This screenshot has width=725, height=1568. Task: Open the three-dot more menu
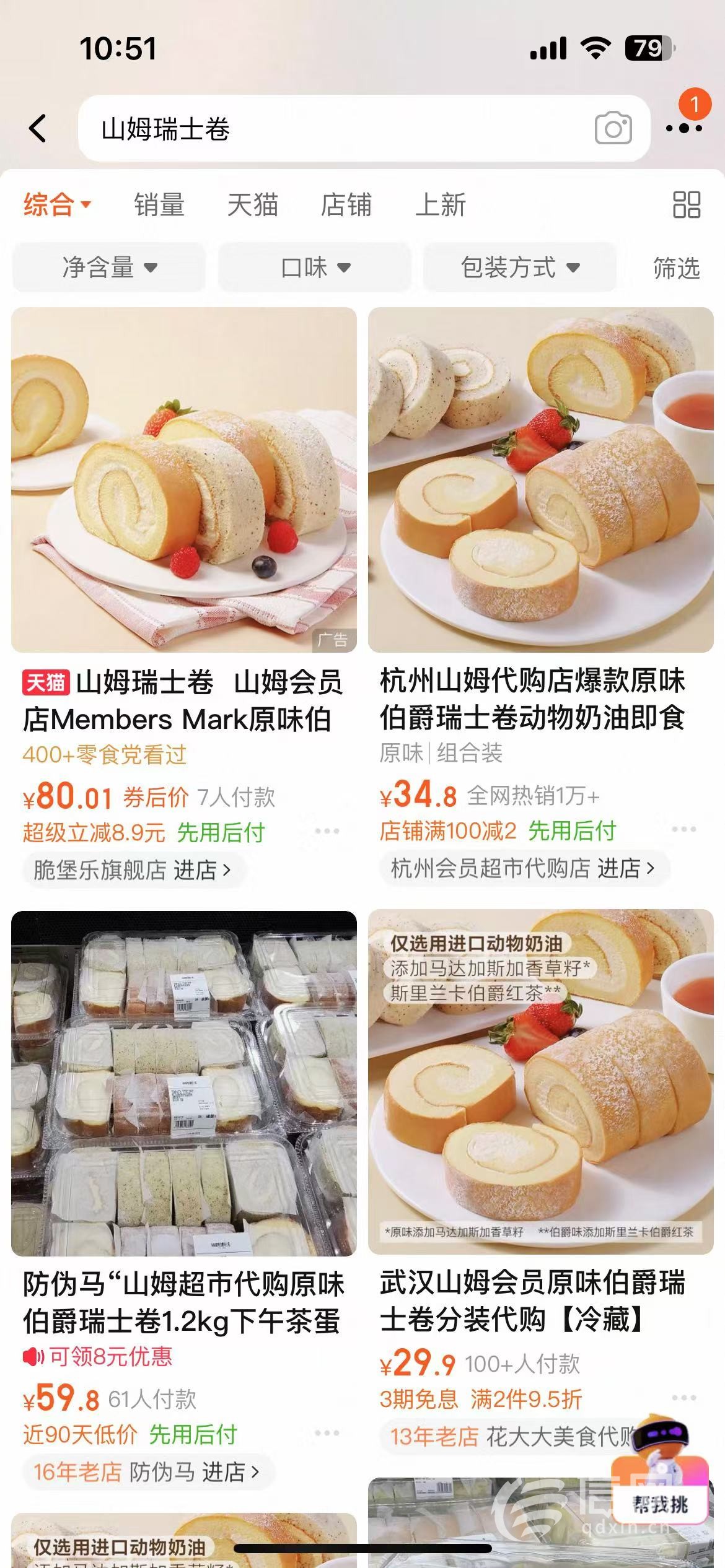coord(683,129)
